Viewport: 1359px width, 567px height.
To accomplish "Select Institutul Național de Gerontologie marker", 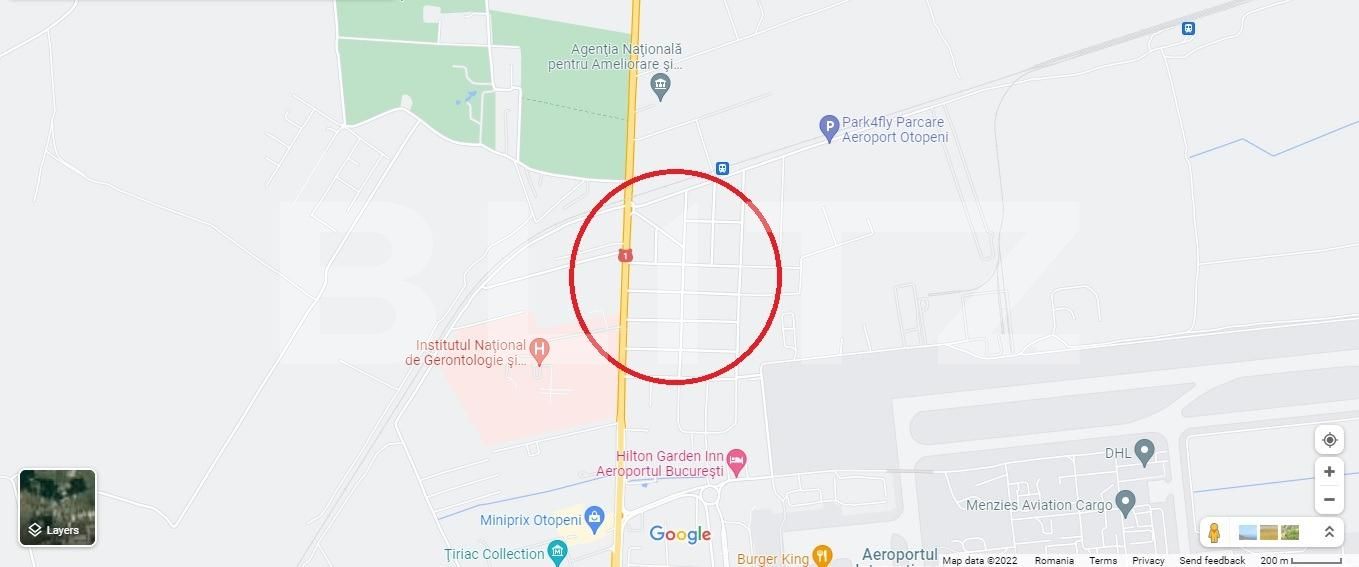I will (539, 350).
